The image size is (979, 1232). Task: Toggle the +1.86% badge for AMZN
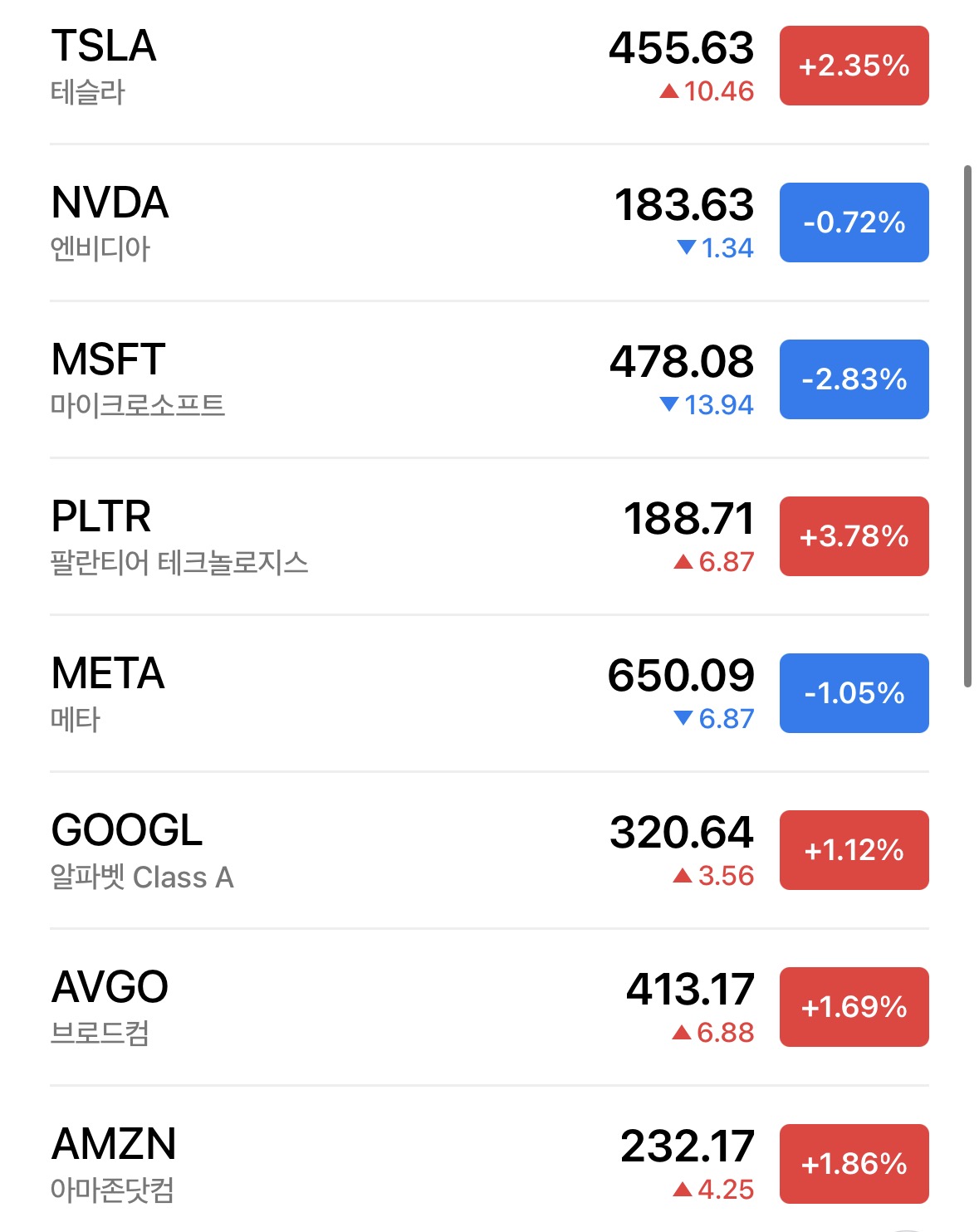854,1164
